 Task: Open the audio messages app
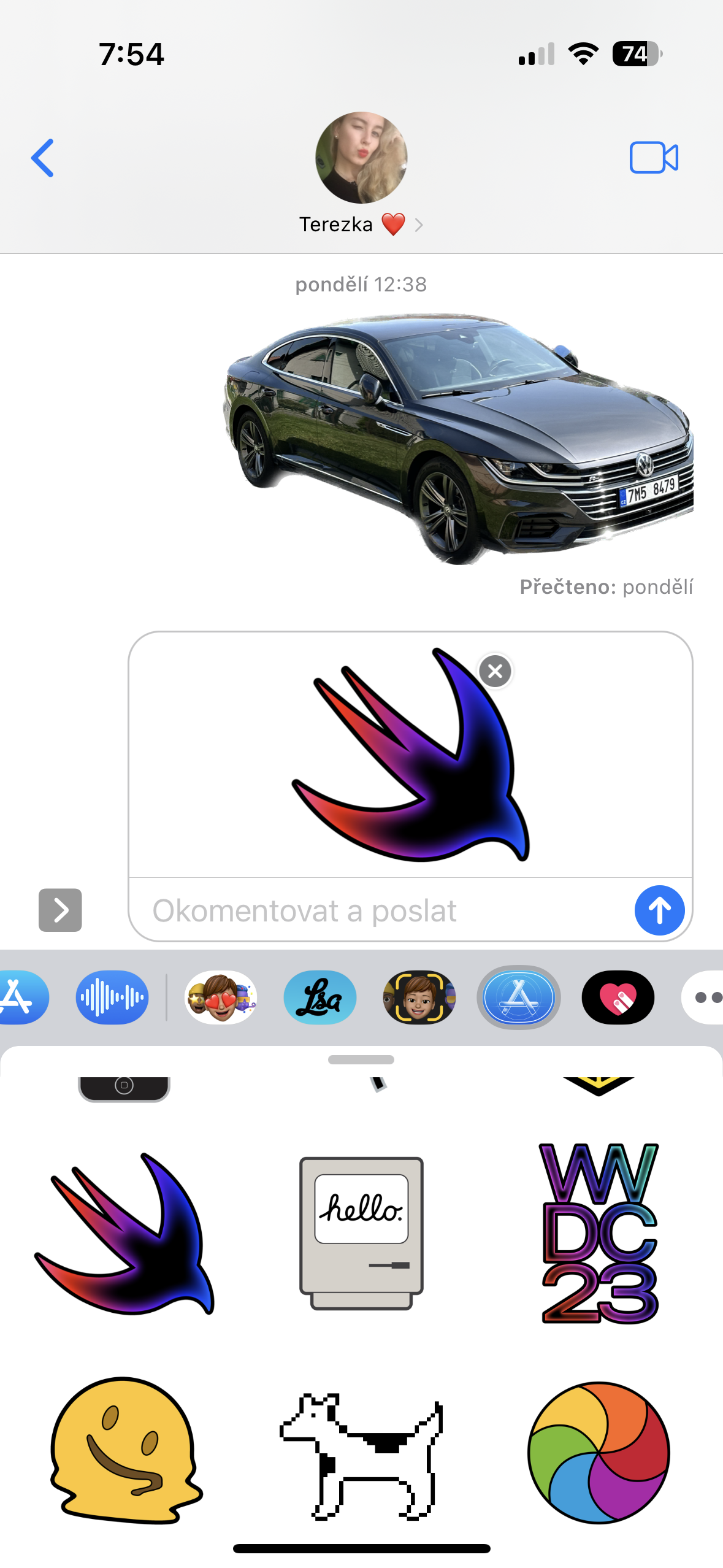(x=112, y=998)
